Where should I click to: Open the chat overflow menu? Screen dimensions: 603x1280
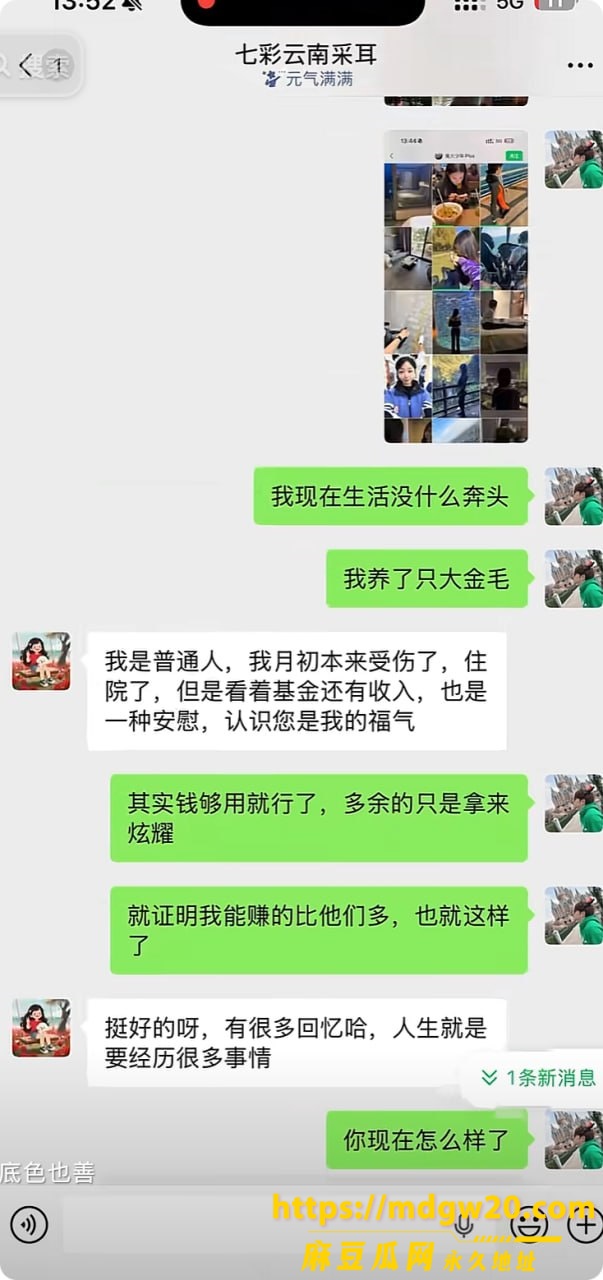(580, 65)
